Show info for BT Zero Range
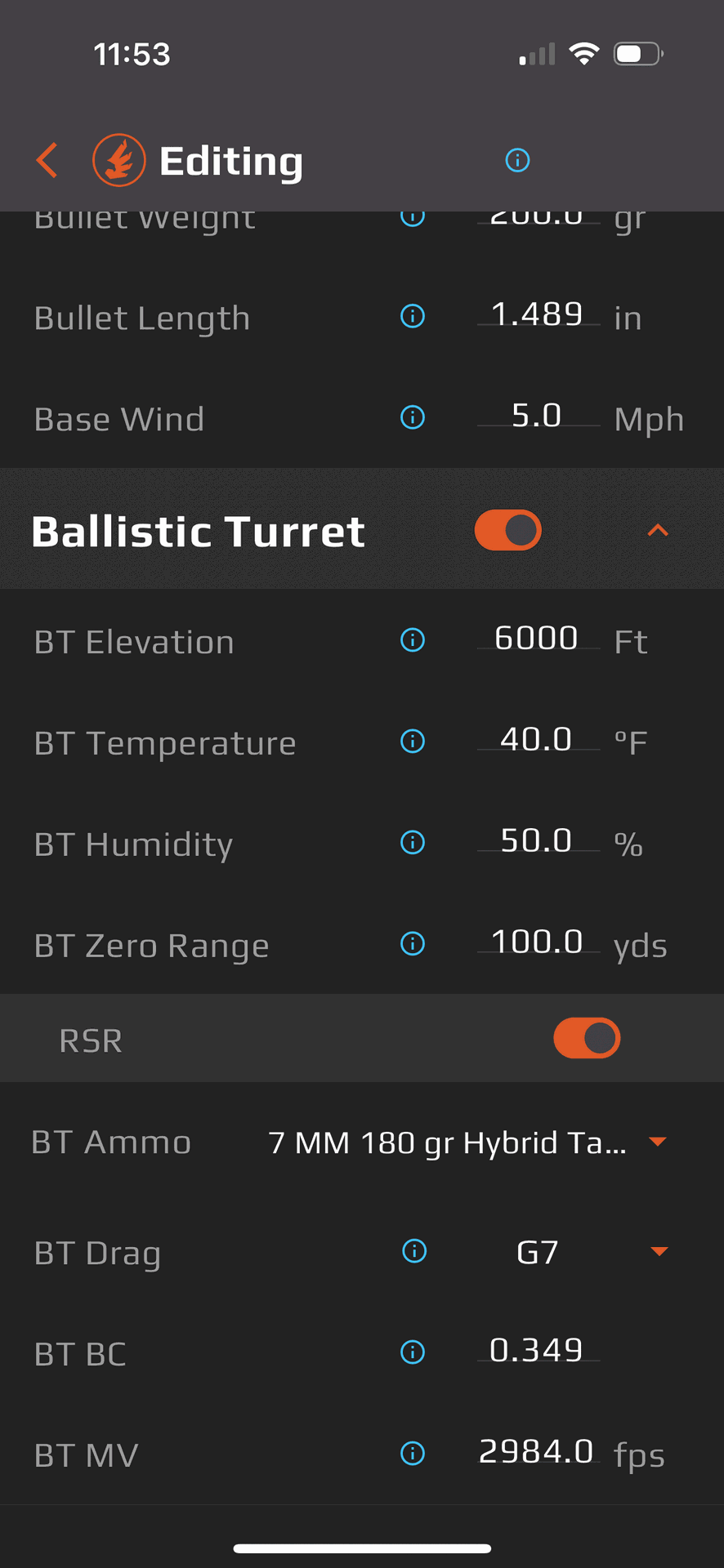The height and width of the screenshot is (1568, 724). [x=413, y=943]
